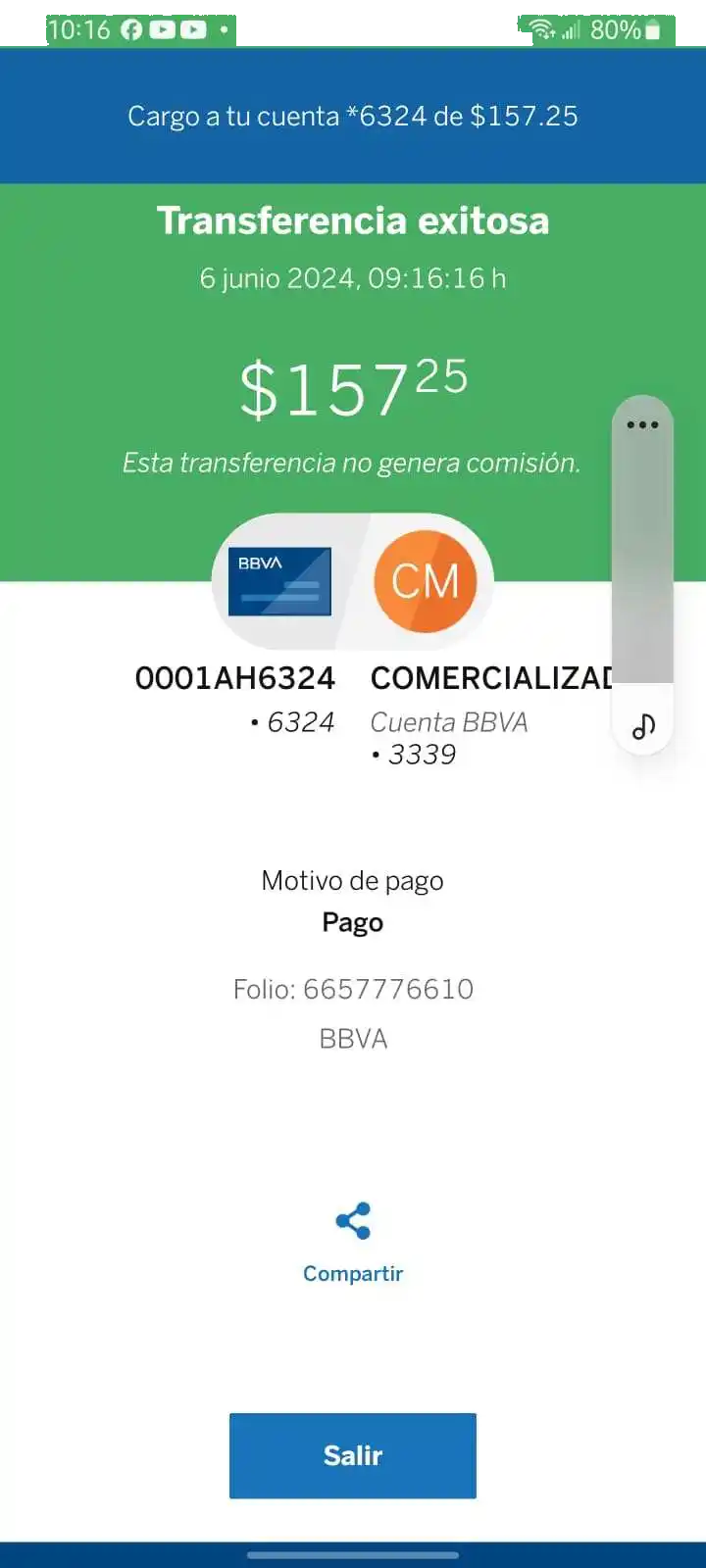Share the transfer receipt via Compartir
Viewport: 706px width, 1568px height.
click(353, 1241)
